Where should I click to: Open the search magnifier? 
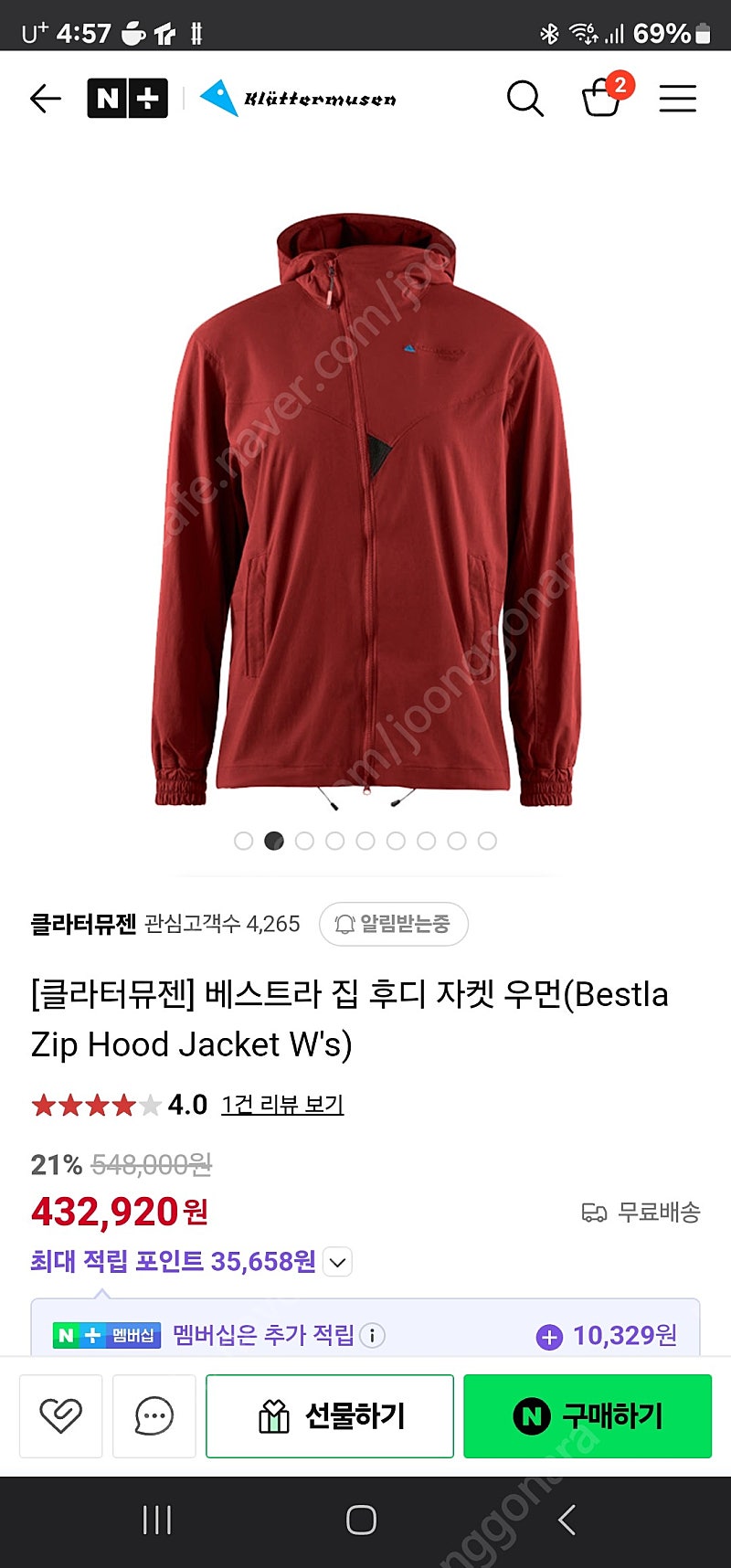click(x=524, y=99)
